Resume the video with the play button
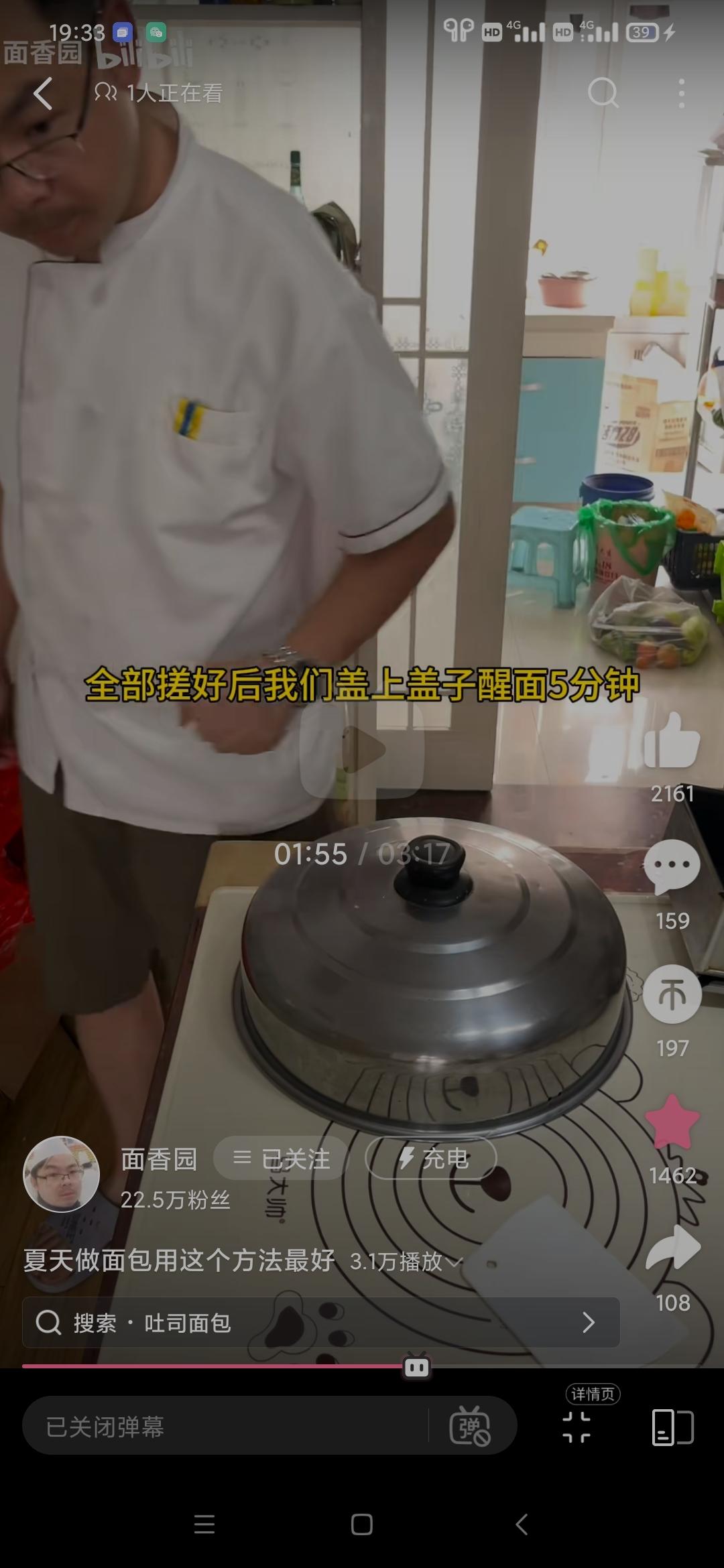724x1568 pixels. tap(362, 751)
